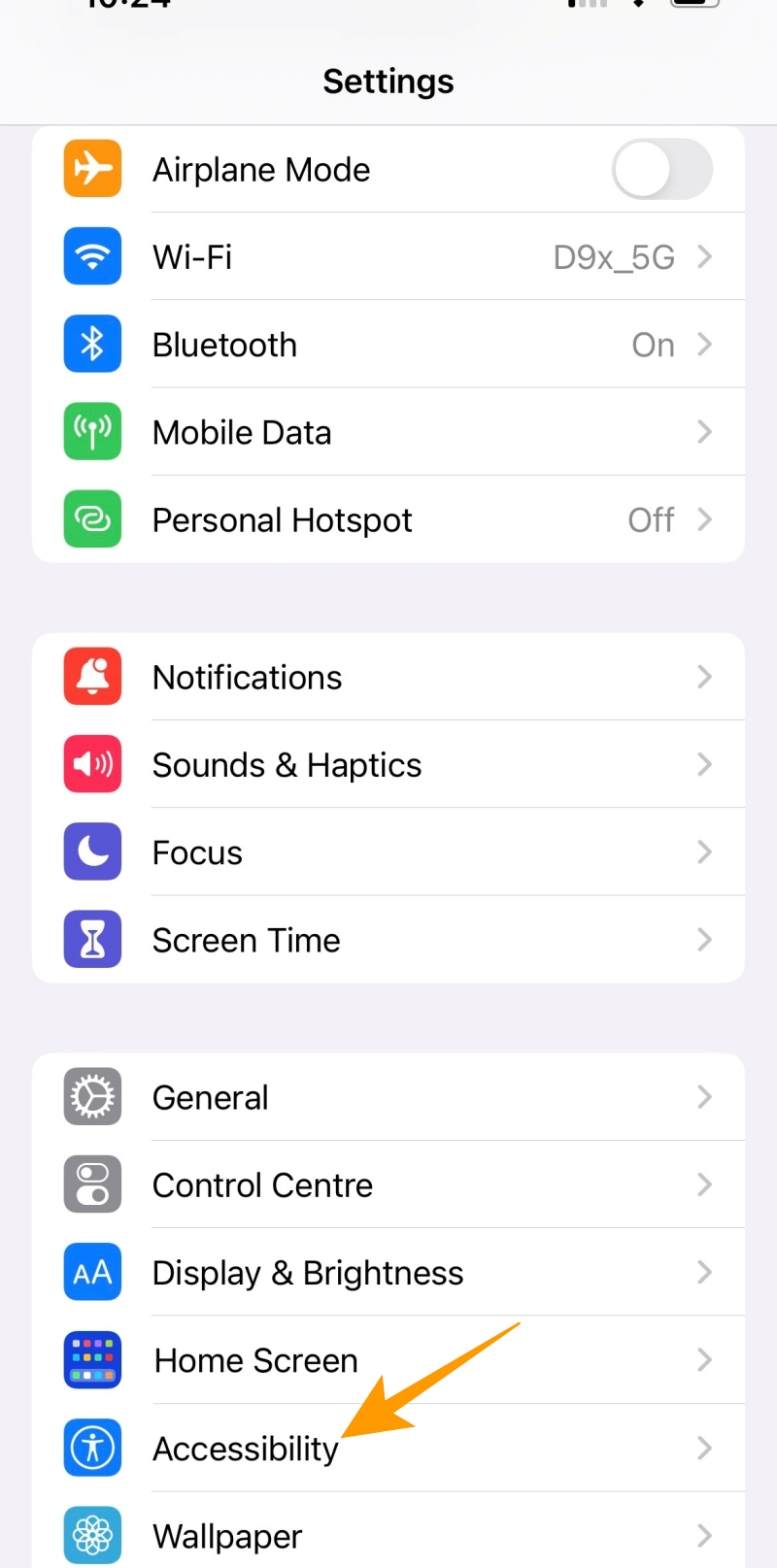Open Wi-Fi settings via its chevron
Image resolution: width=777 pixels, height=1568 pixels.
click(x=705, y=256)
